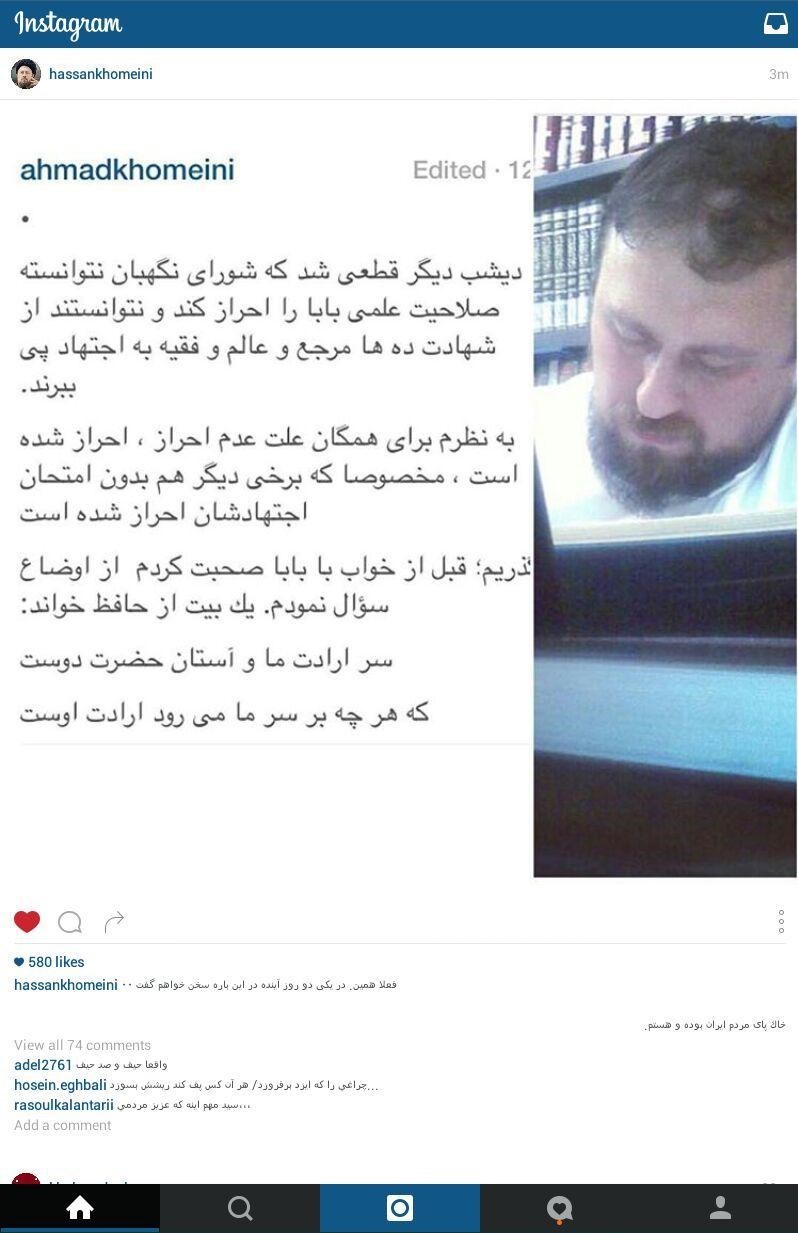Share this post via arrow icon
The width and height of the screenshot is (798, 1233).
coord(114,921)
